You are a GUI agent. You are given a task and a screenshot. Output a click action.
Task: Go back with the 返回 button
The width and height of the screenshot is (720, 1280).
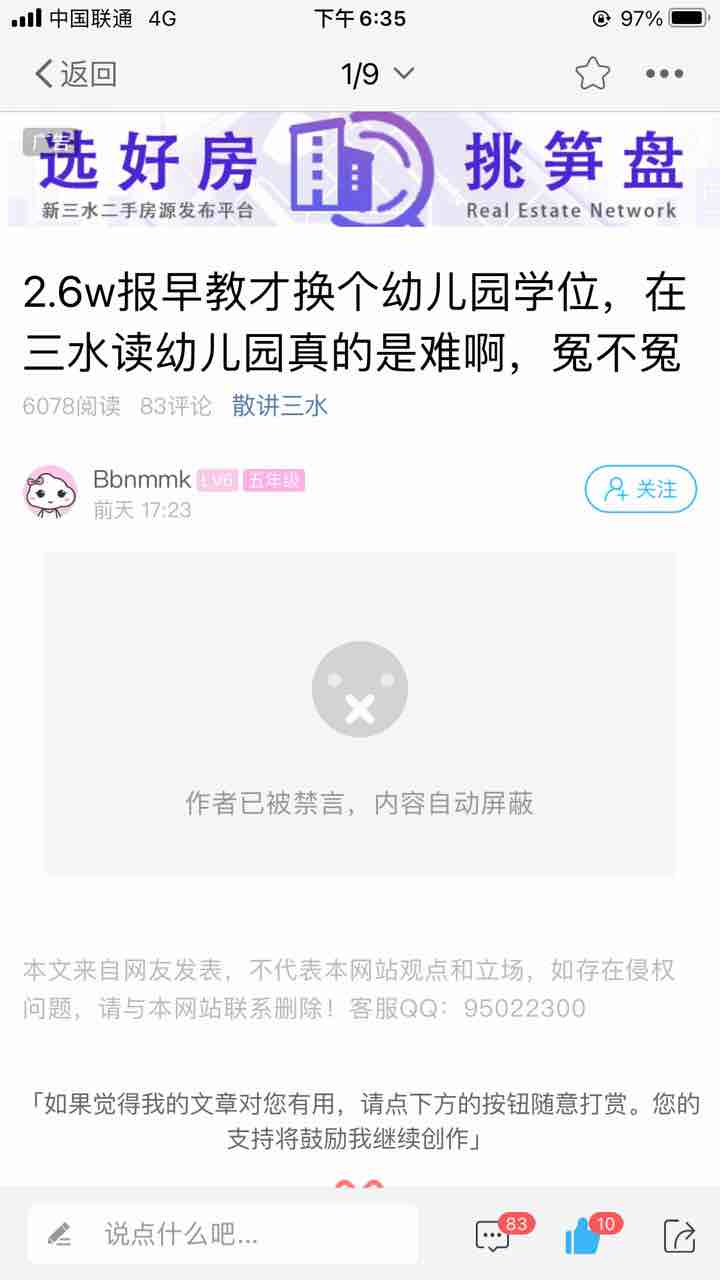click(x=75, y=74)
